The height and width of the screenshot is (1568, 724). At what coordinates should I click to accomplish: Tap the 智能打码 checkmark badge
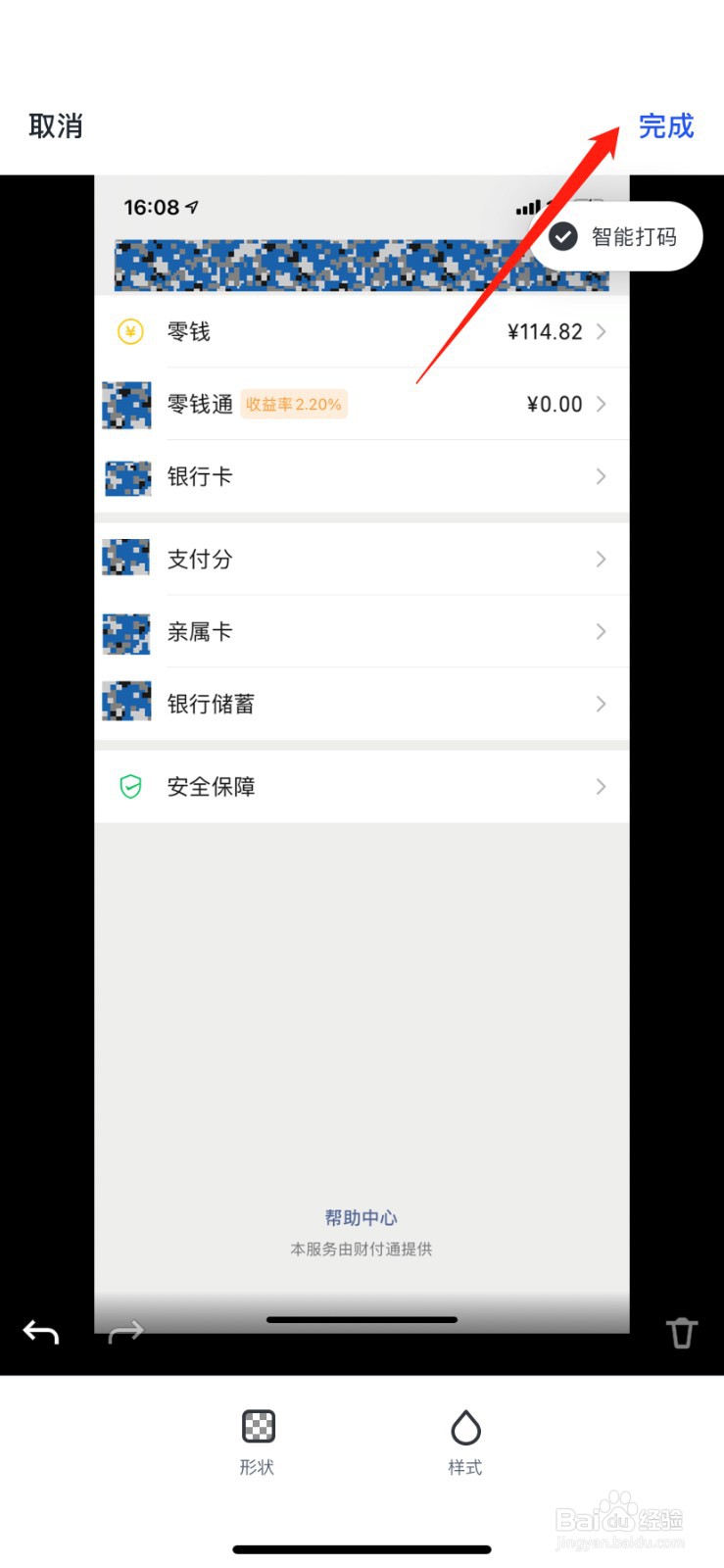tap(563, 235)
